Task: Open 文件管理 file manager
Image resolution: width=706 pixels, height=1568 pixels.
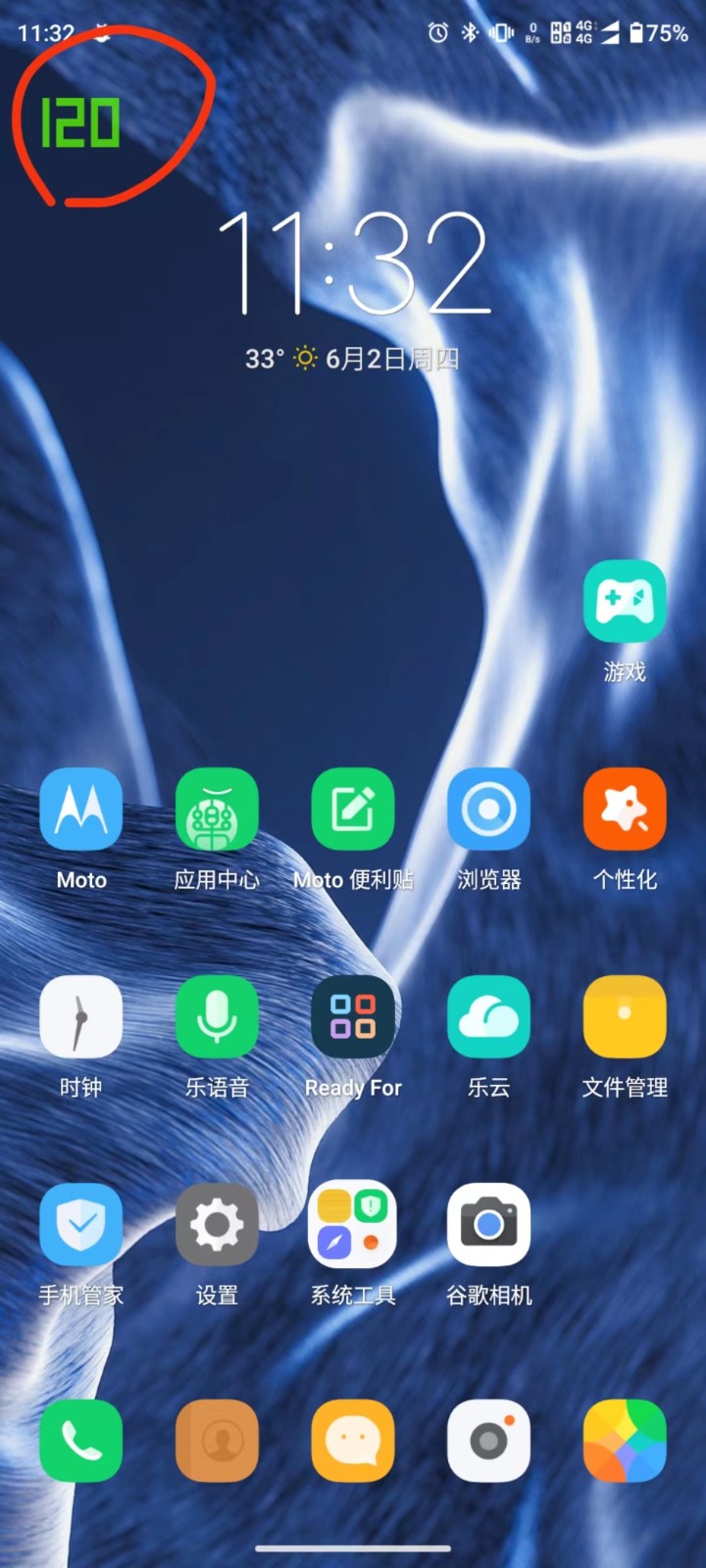Action: (x=625, y=1017)
